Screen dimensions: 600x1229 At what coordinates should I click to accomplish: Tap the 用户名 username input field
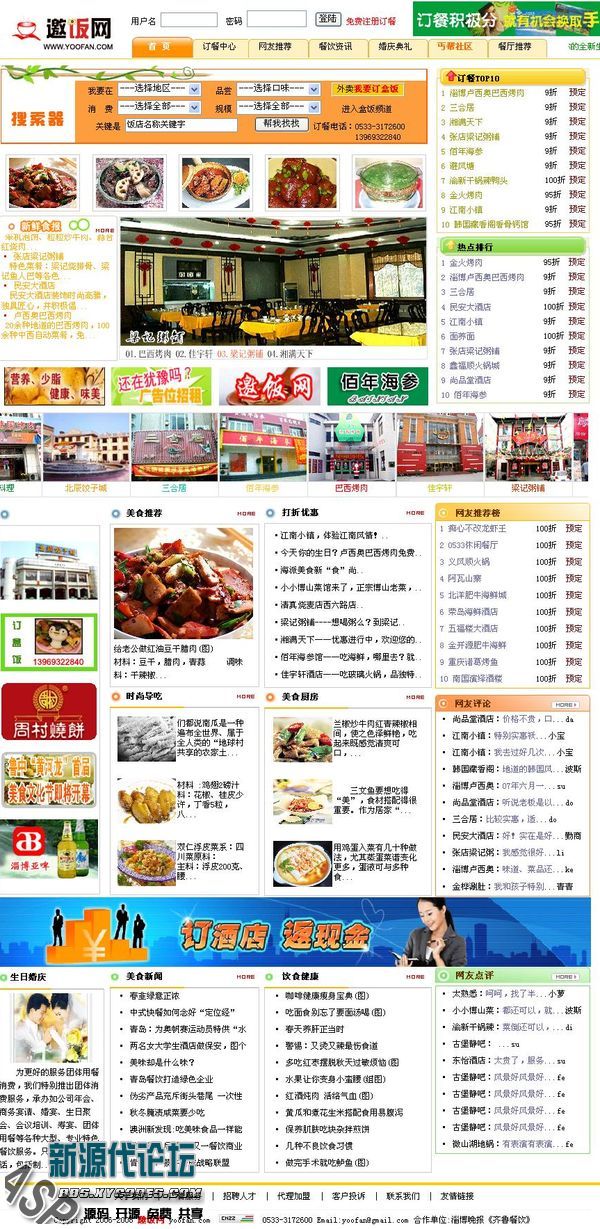(x=189, y=19)
